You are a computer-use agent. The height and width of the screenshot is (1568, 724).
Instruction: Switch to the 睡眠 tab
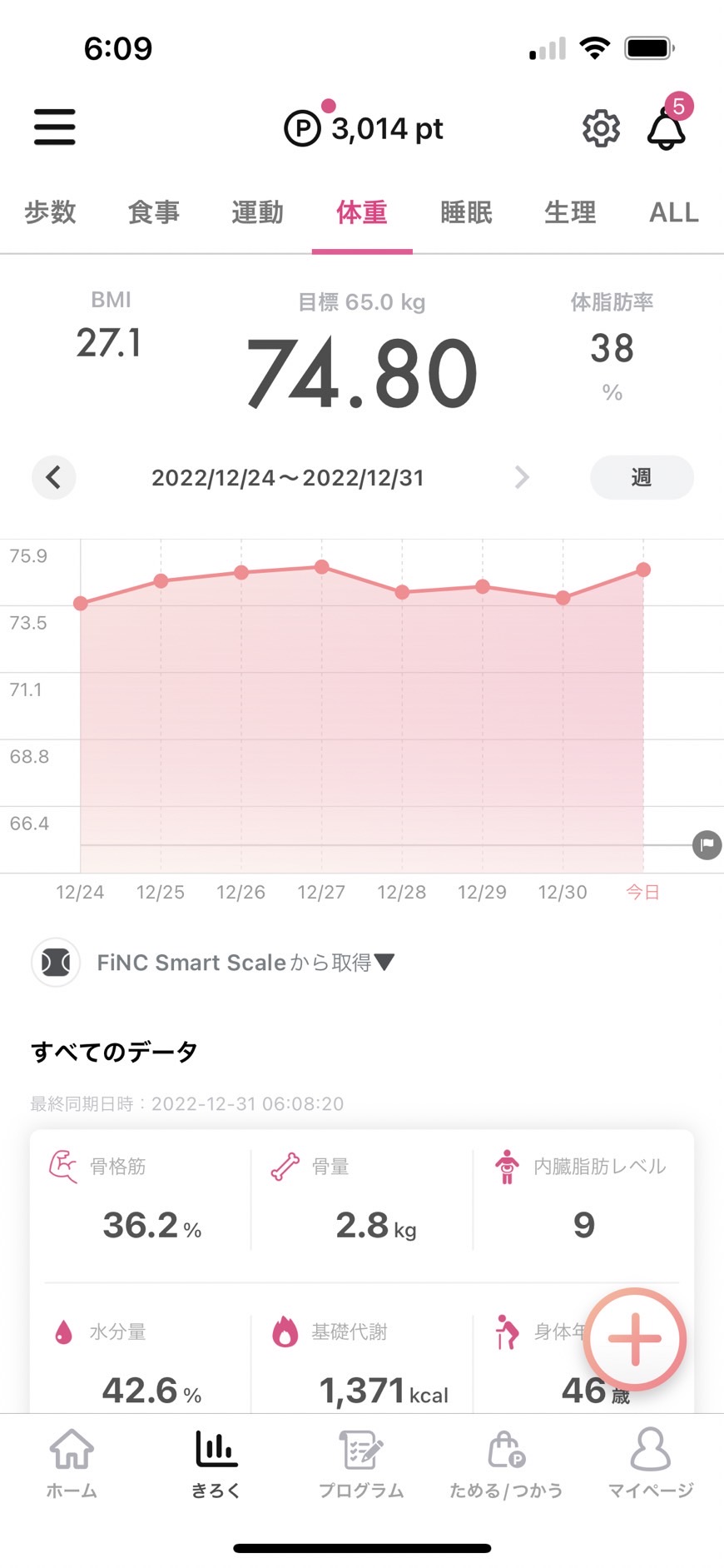(466, 212)
